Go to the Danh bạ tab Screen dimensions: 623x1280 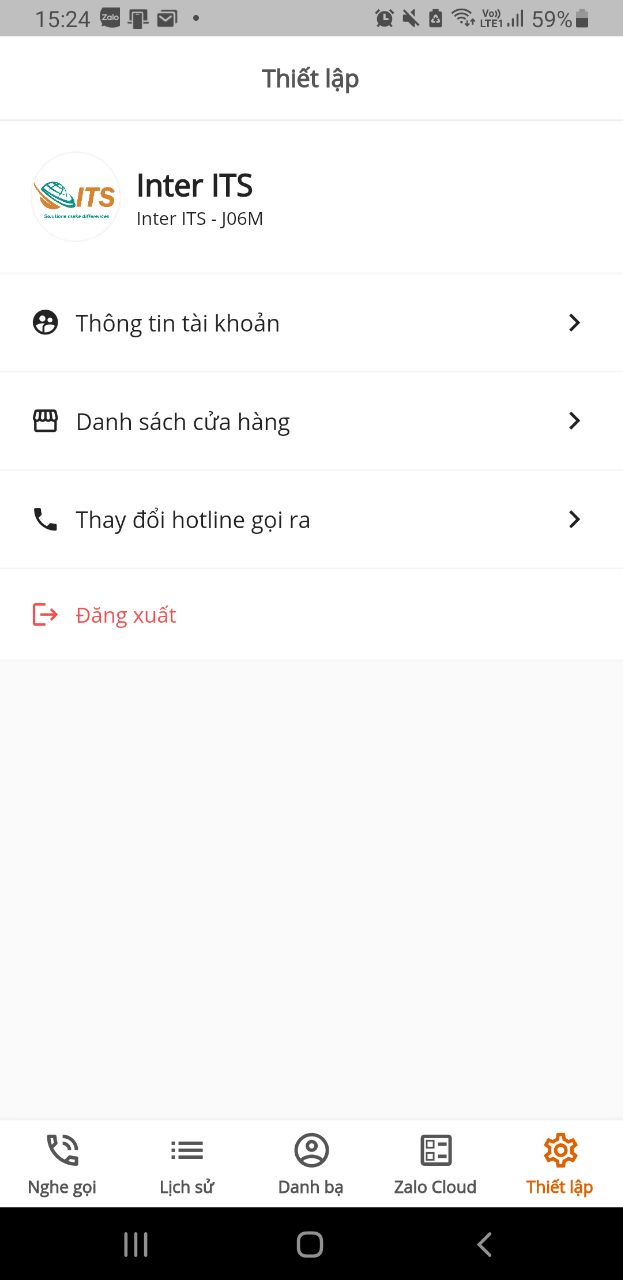[311, 1165]
